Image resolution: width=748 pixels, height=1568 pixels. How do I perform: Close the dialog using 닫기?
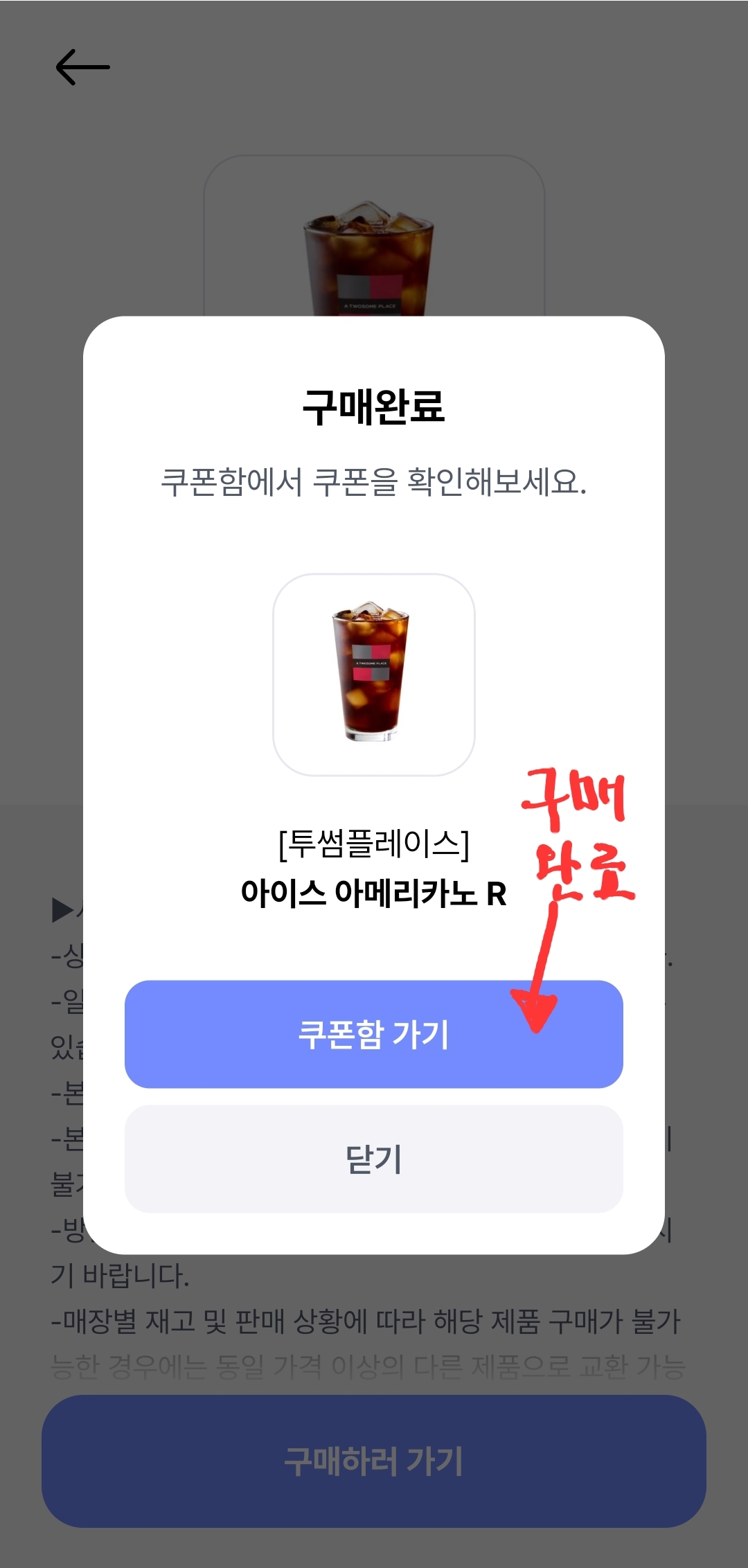[x=373, y=1158]
